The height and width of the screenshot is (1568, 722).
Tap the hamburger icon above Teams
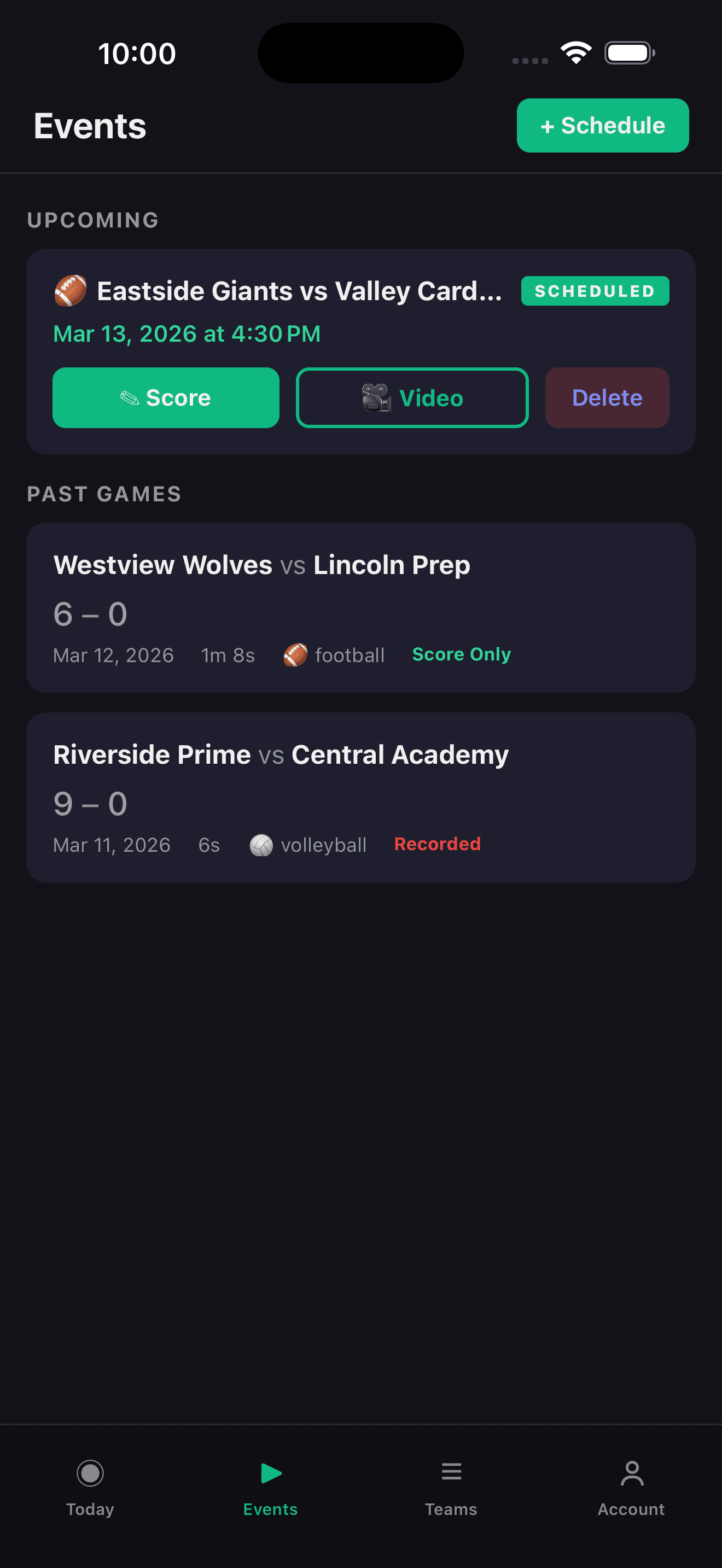click(x=451, y=1472)
